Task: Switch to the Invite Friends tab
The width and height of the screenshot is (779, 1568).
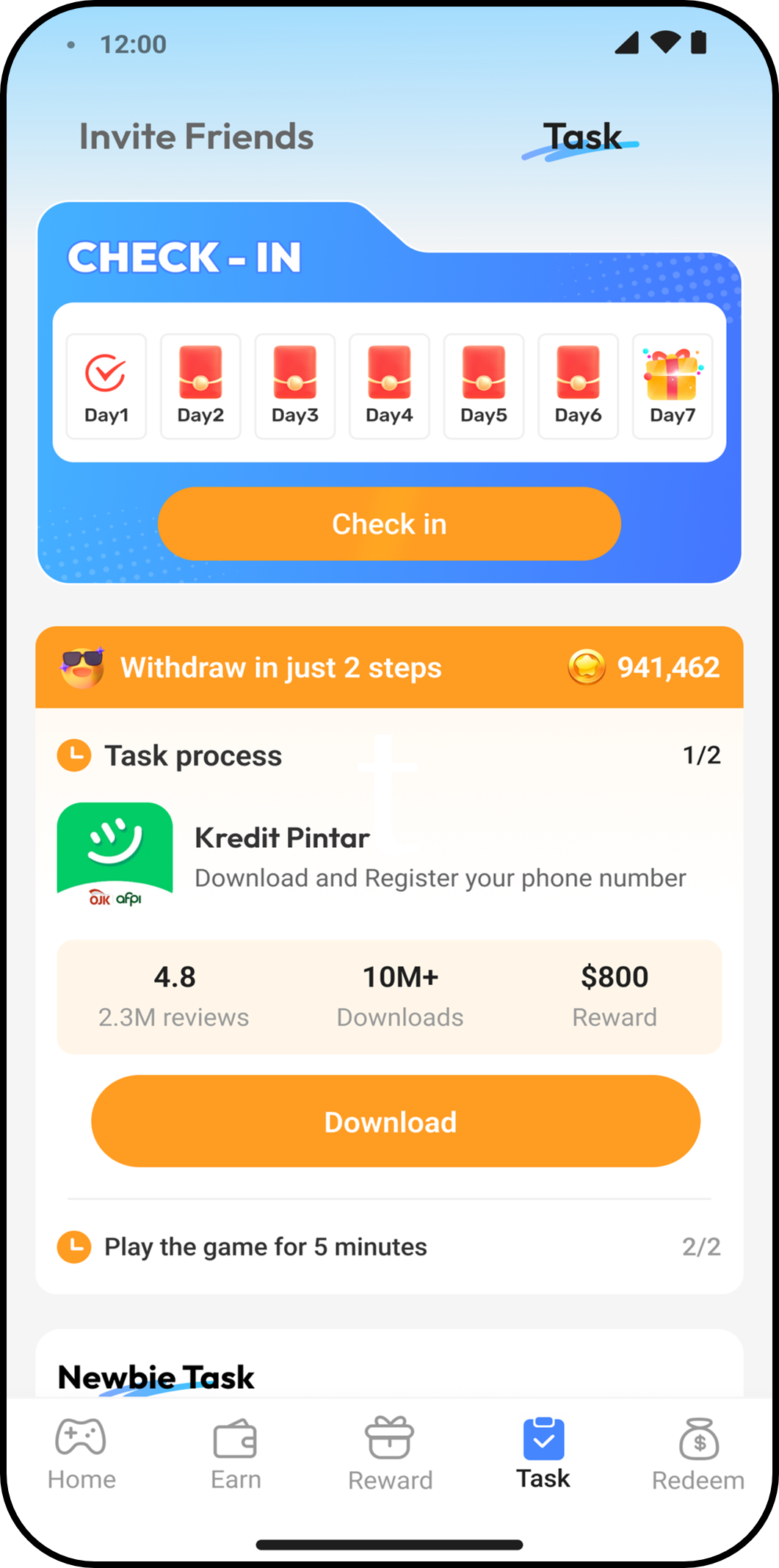Action: (196, 137)
